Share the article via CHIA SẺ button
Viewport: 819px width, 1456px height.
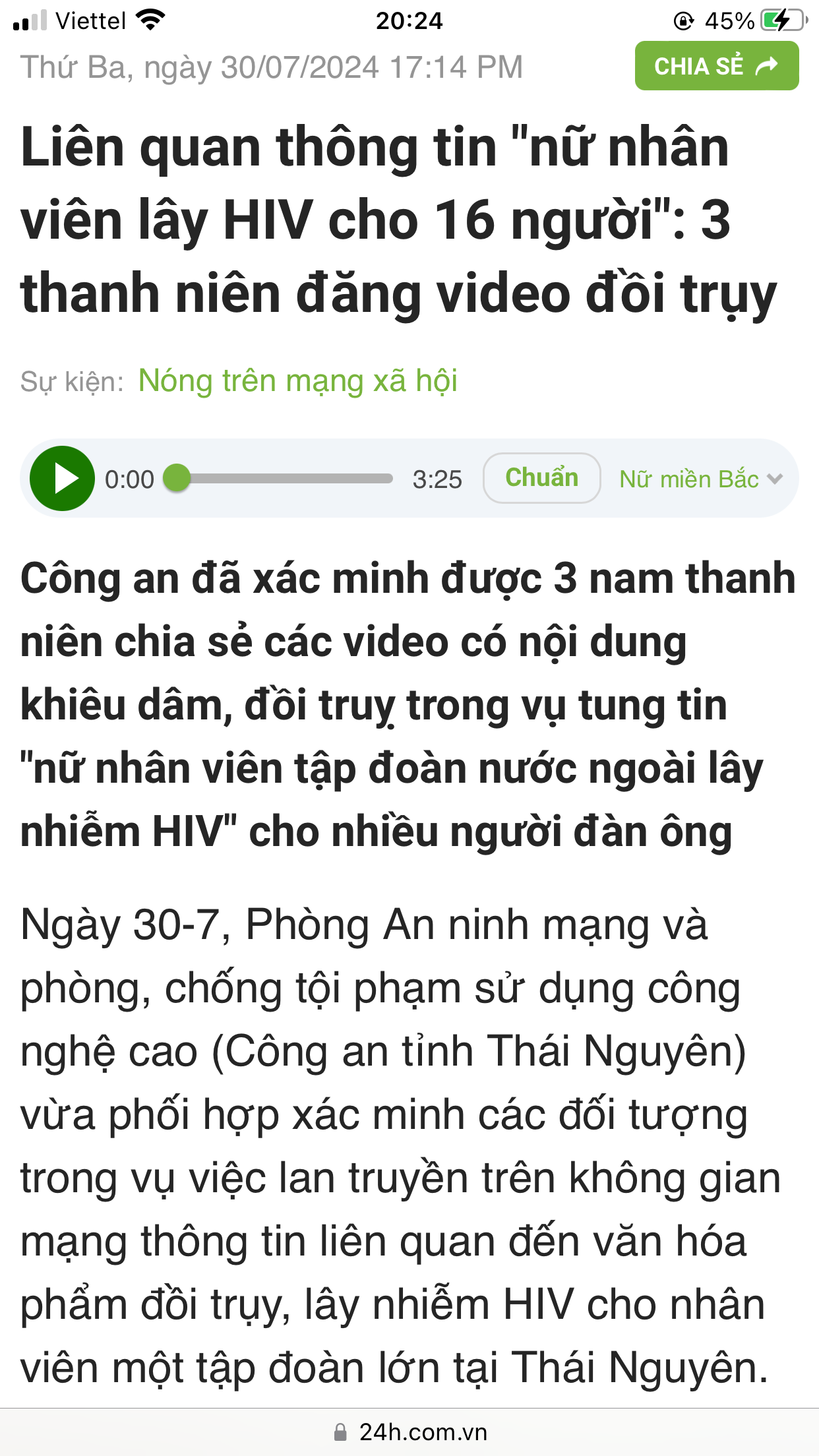pyautogui.click(x=716, y=66)
